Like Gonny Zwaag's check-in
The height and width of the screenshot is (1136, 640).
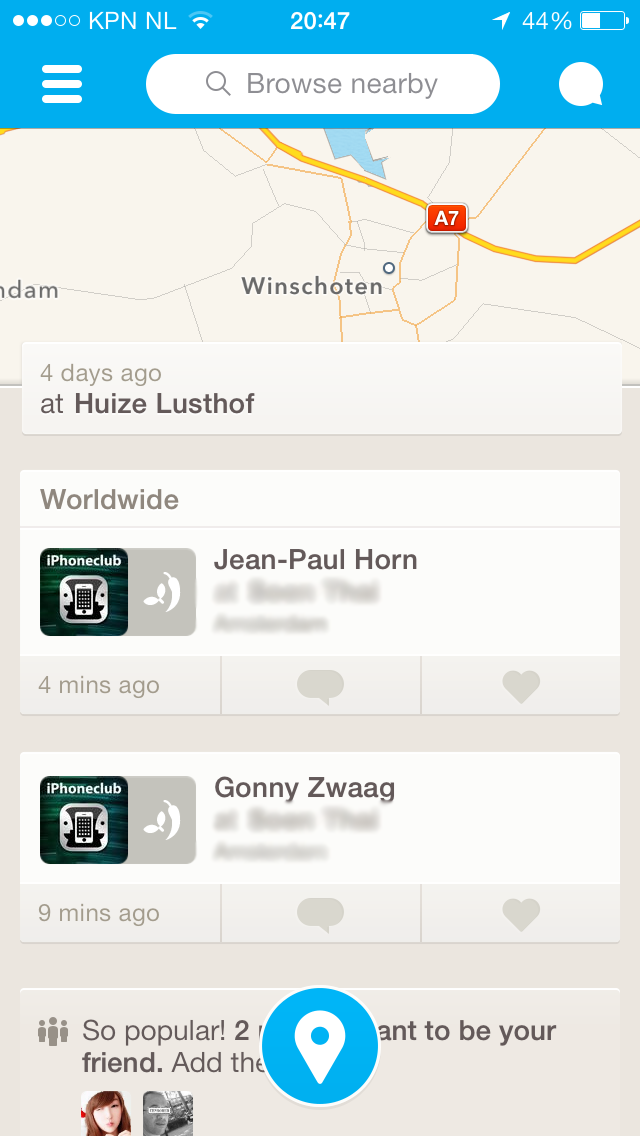[521, 914]
